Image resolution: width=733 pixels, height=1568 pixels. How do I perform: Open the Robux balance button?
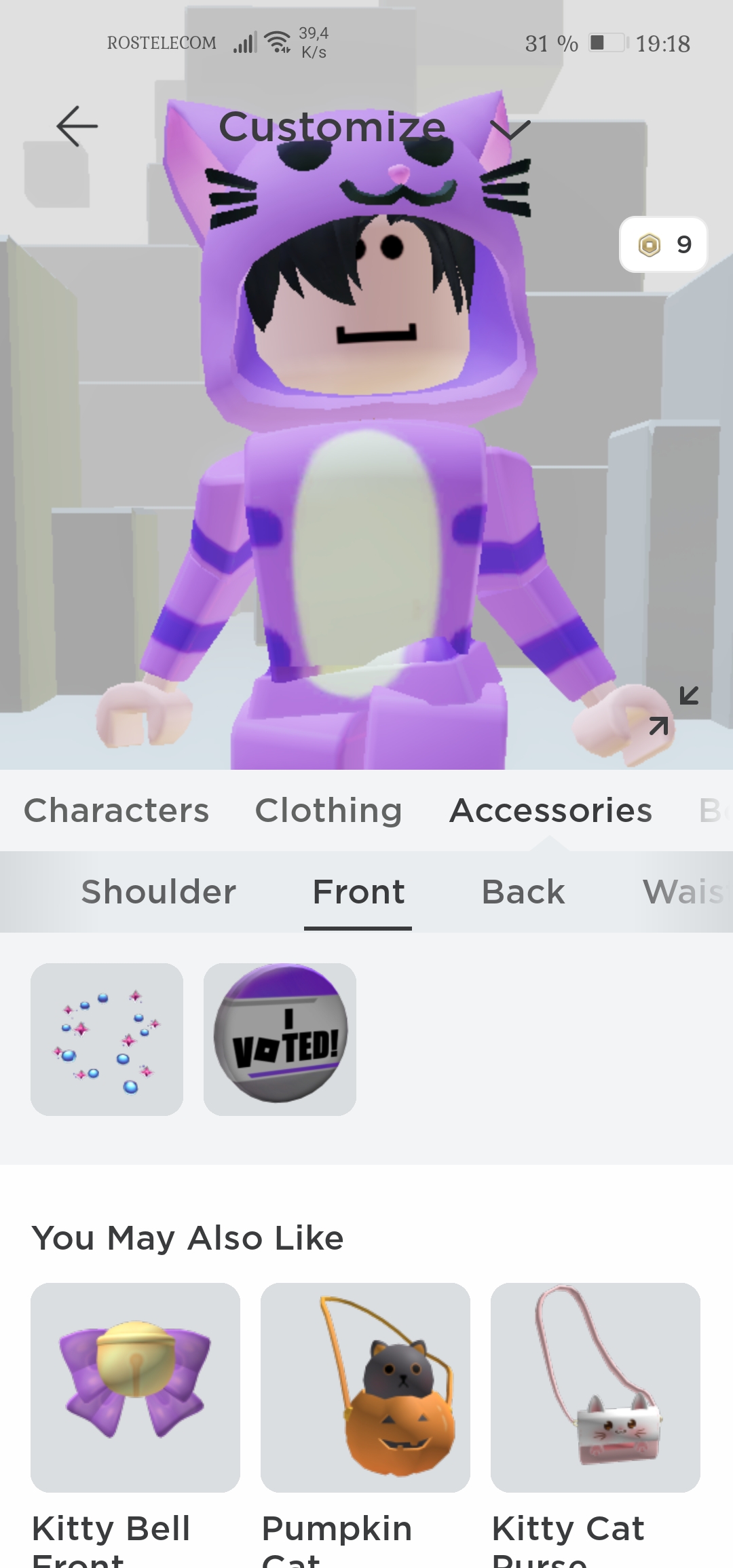(663, 244)
